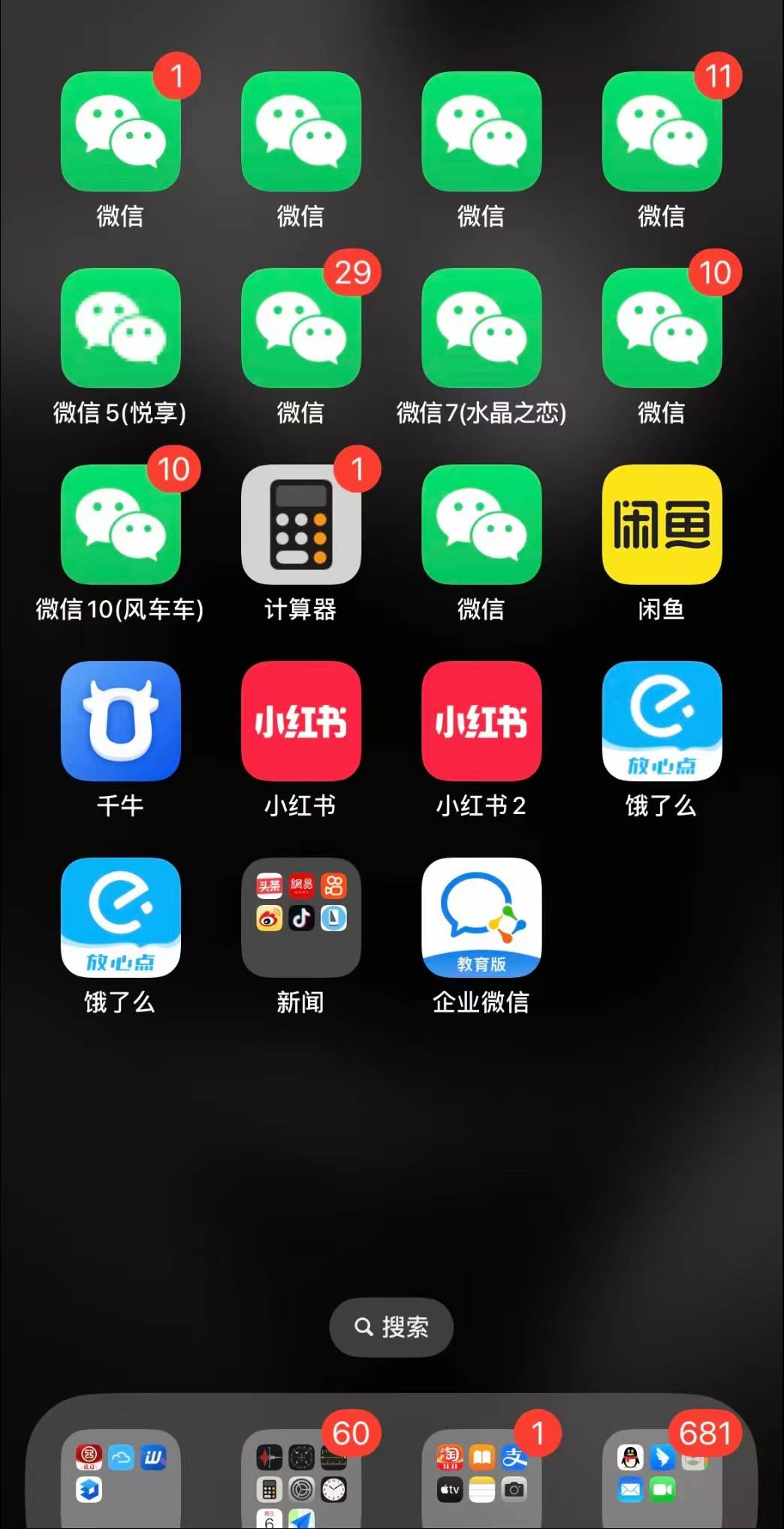Screen dimensions: 784x1529
Task: Launch the 千牛 app
Action: tap(121, 722)
